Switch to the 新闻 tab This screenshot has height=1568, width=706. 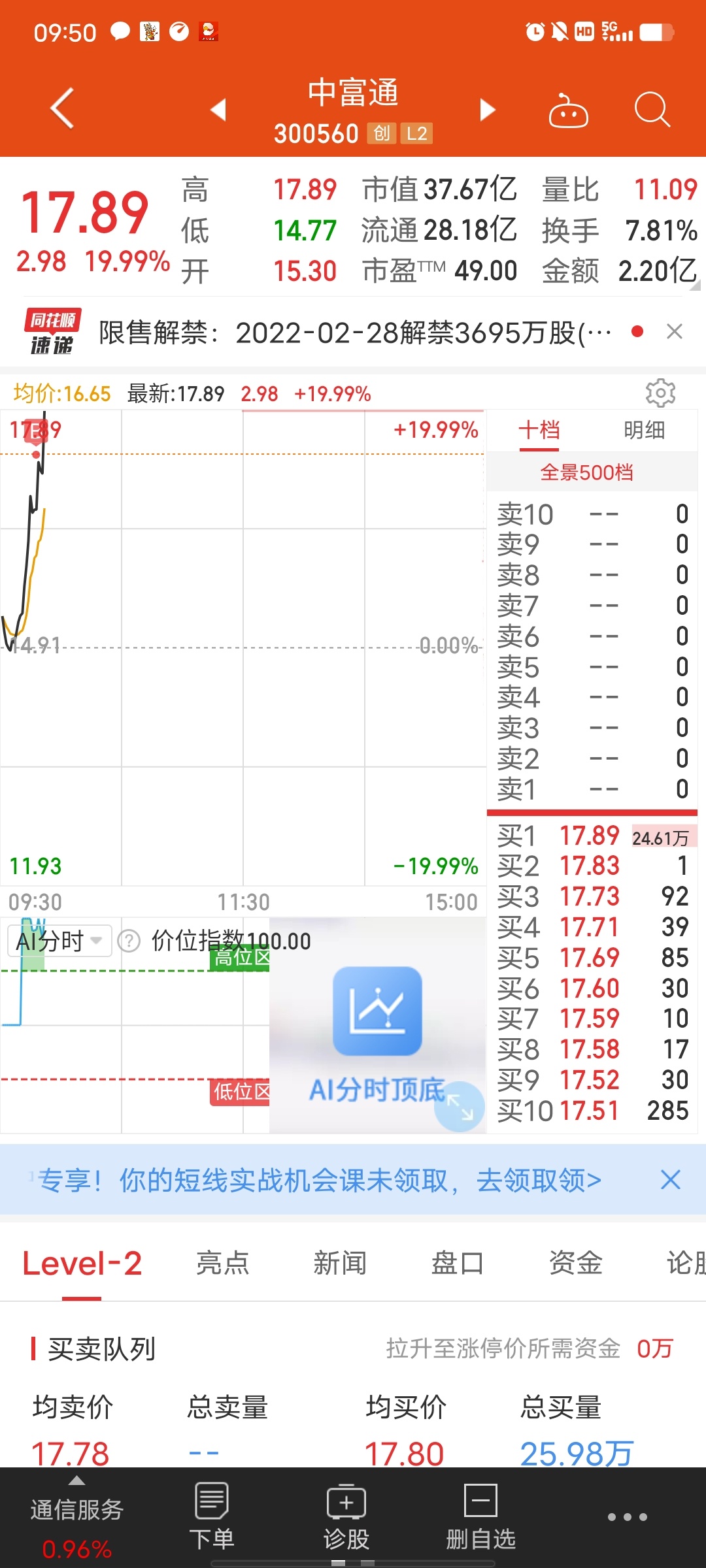(340, 1262)
